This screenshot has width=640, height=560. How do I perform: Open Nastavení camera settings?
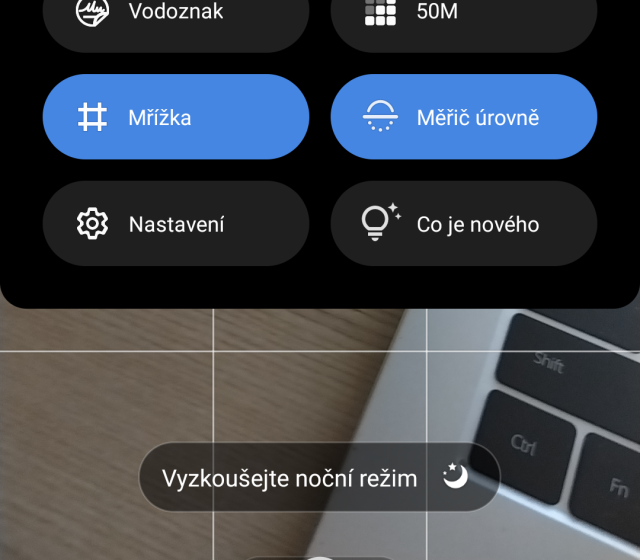pos(175,224)
